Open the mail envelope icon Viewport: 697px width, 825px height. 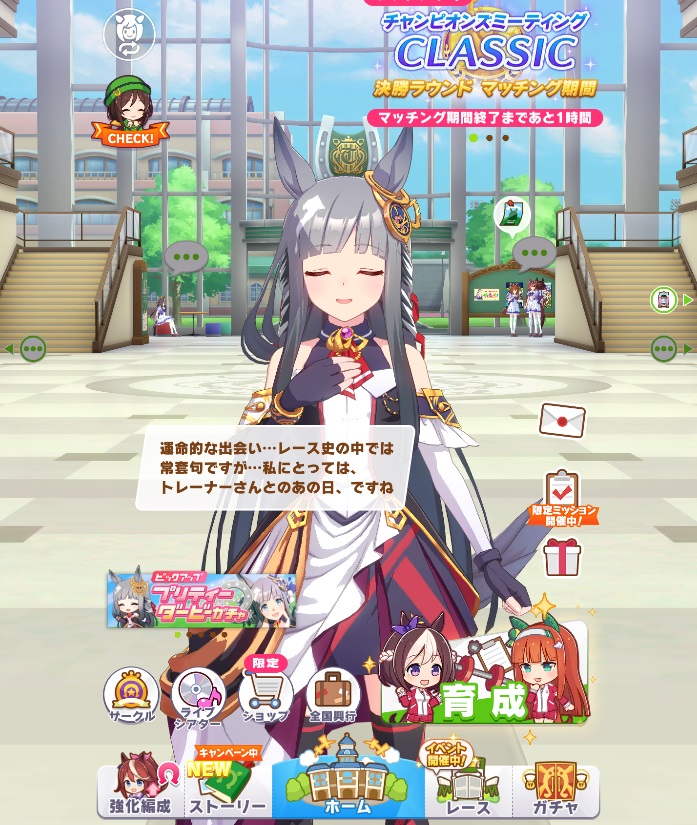pyautogui.click(x=562, y=419)
